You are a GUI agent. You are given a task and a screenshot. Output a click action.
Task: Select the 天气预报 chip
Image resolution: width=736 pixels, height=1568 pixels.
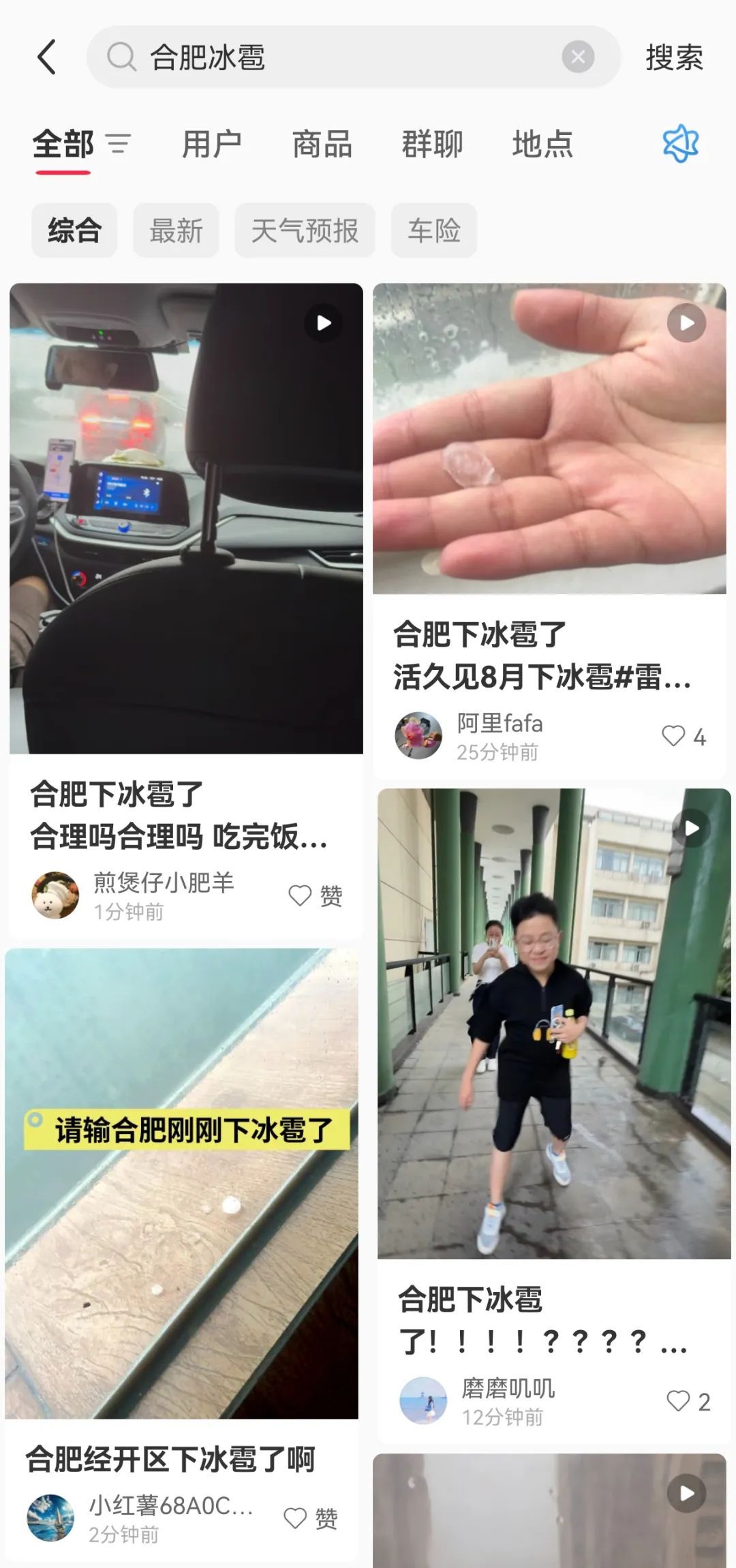305,230
